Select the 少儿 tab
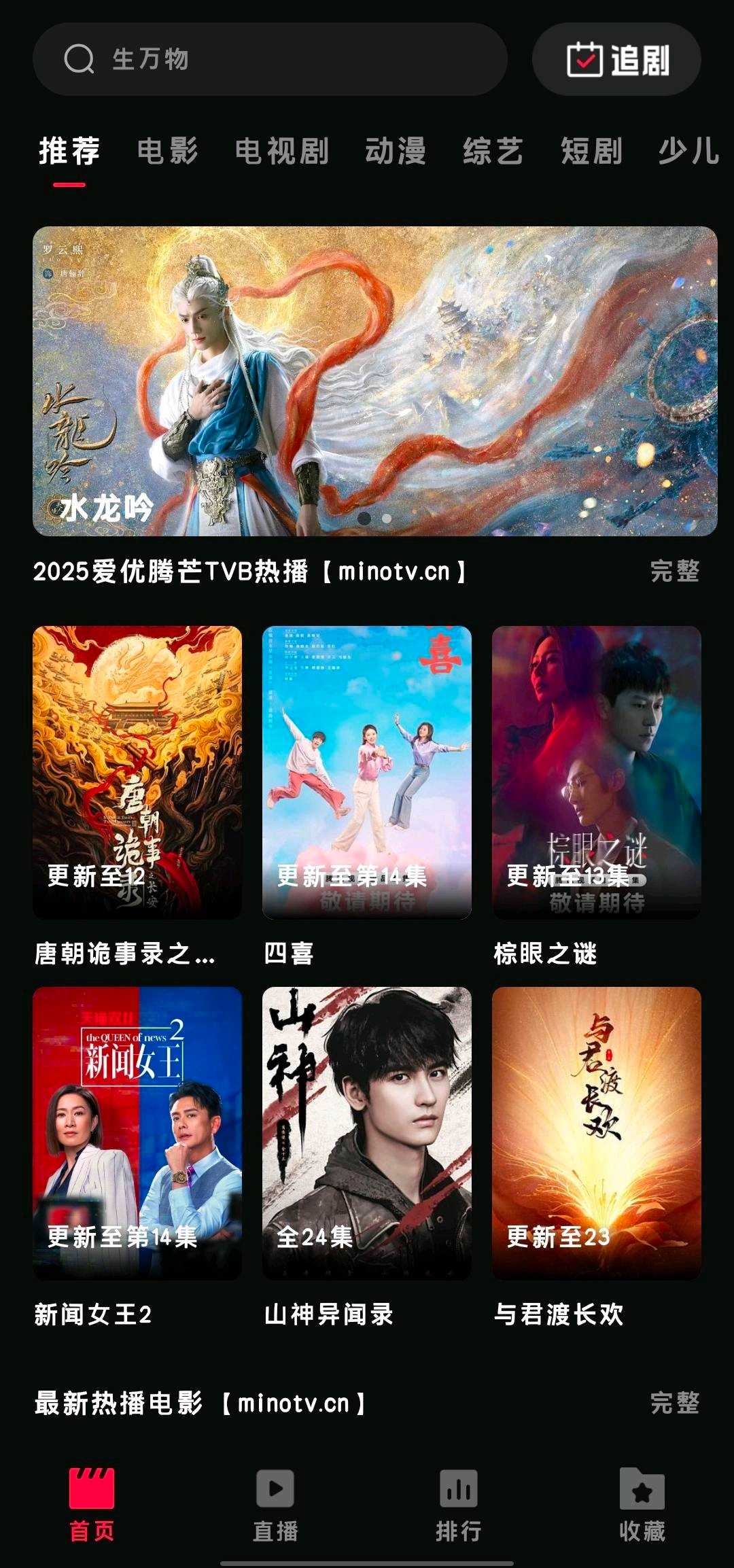 tap(688, 151)
